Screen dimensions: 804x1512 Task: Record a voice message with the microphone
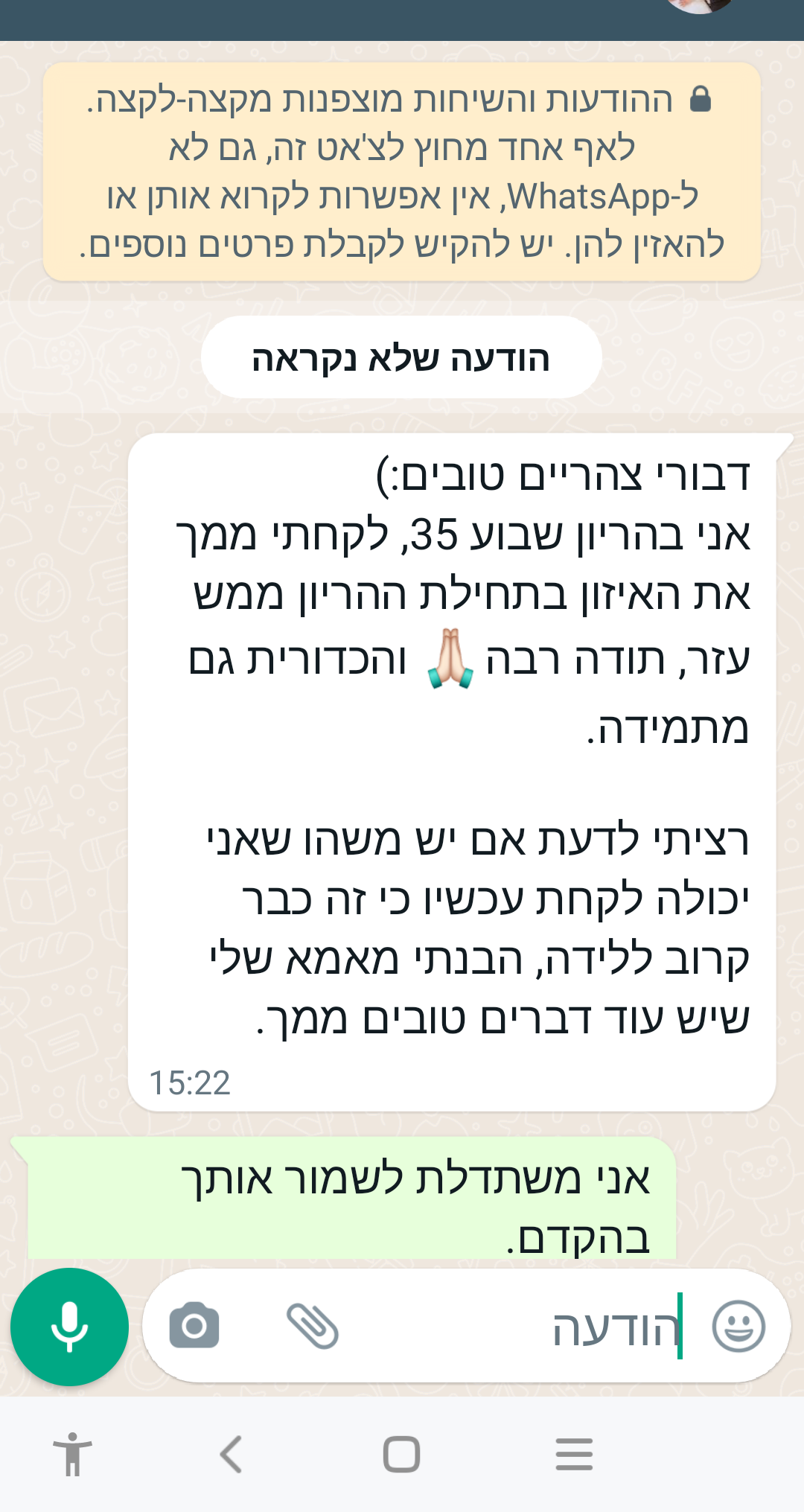69,1327
